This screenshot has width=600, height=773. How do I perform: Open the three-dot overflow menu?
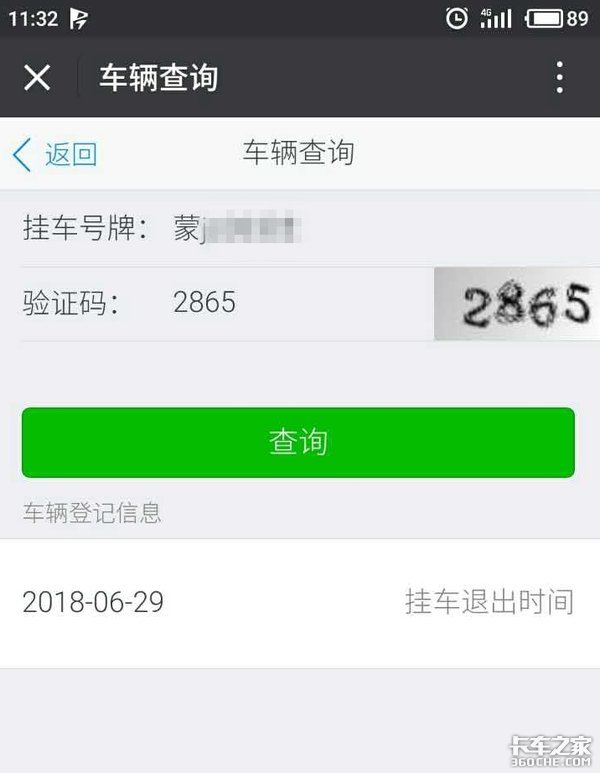(x=559, y=78)
